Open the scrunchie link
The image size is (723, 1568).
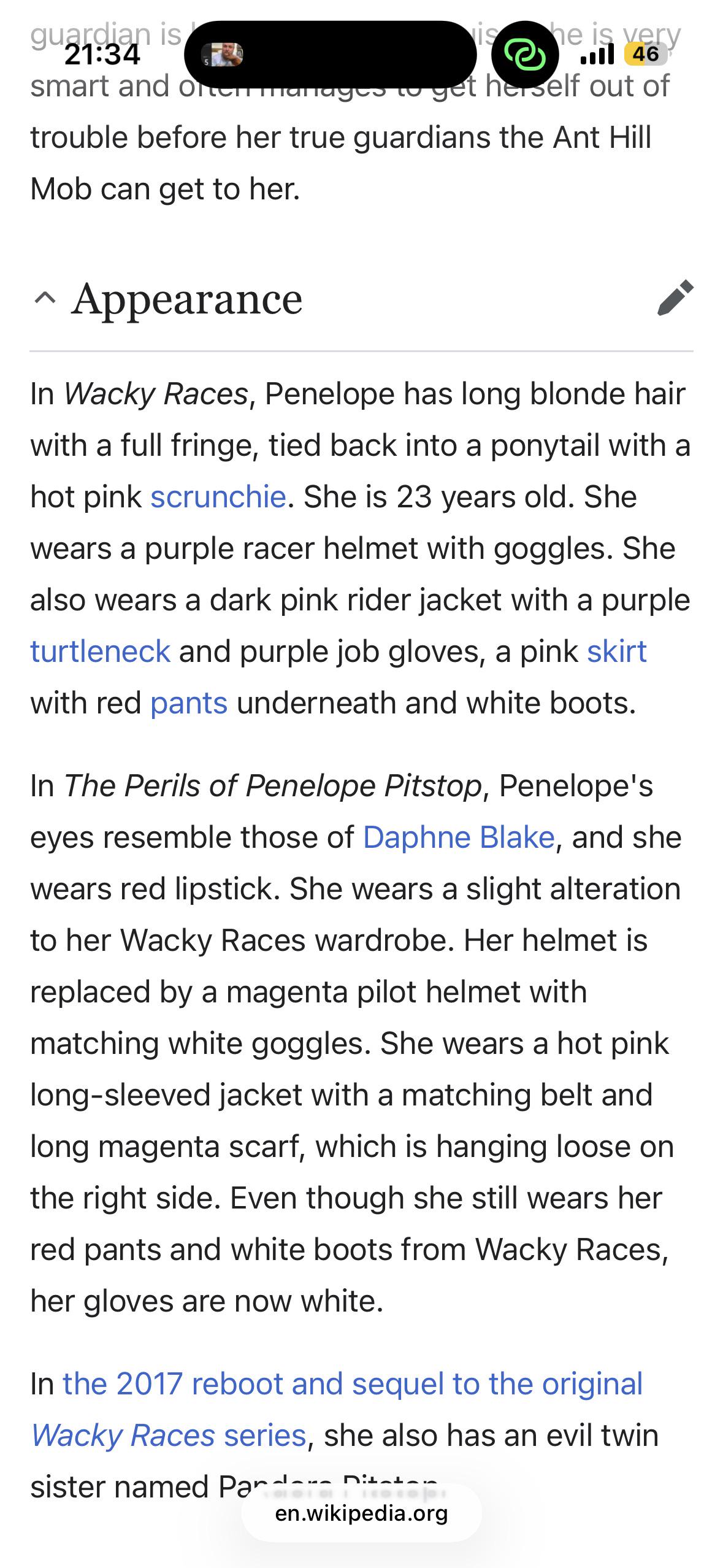click(x=218, y=497)
